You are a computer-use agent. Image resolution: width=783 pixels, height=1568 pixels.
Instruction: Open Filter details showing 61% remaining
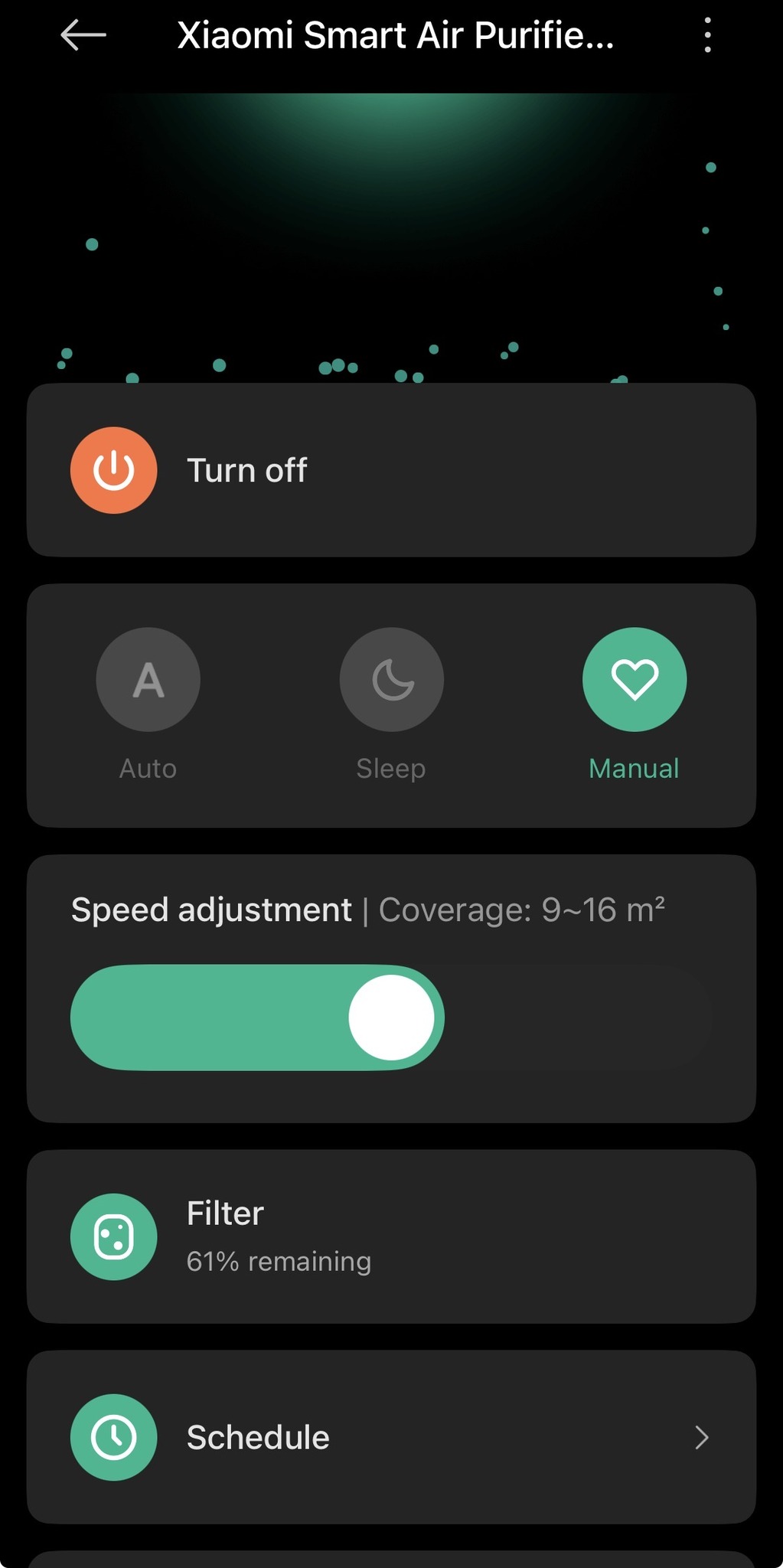tap(391, 1236)
